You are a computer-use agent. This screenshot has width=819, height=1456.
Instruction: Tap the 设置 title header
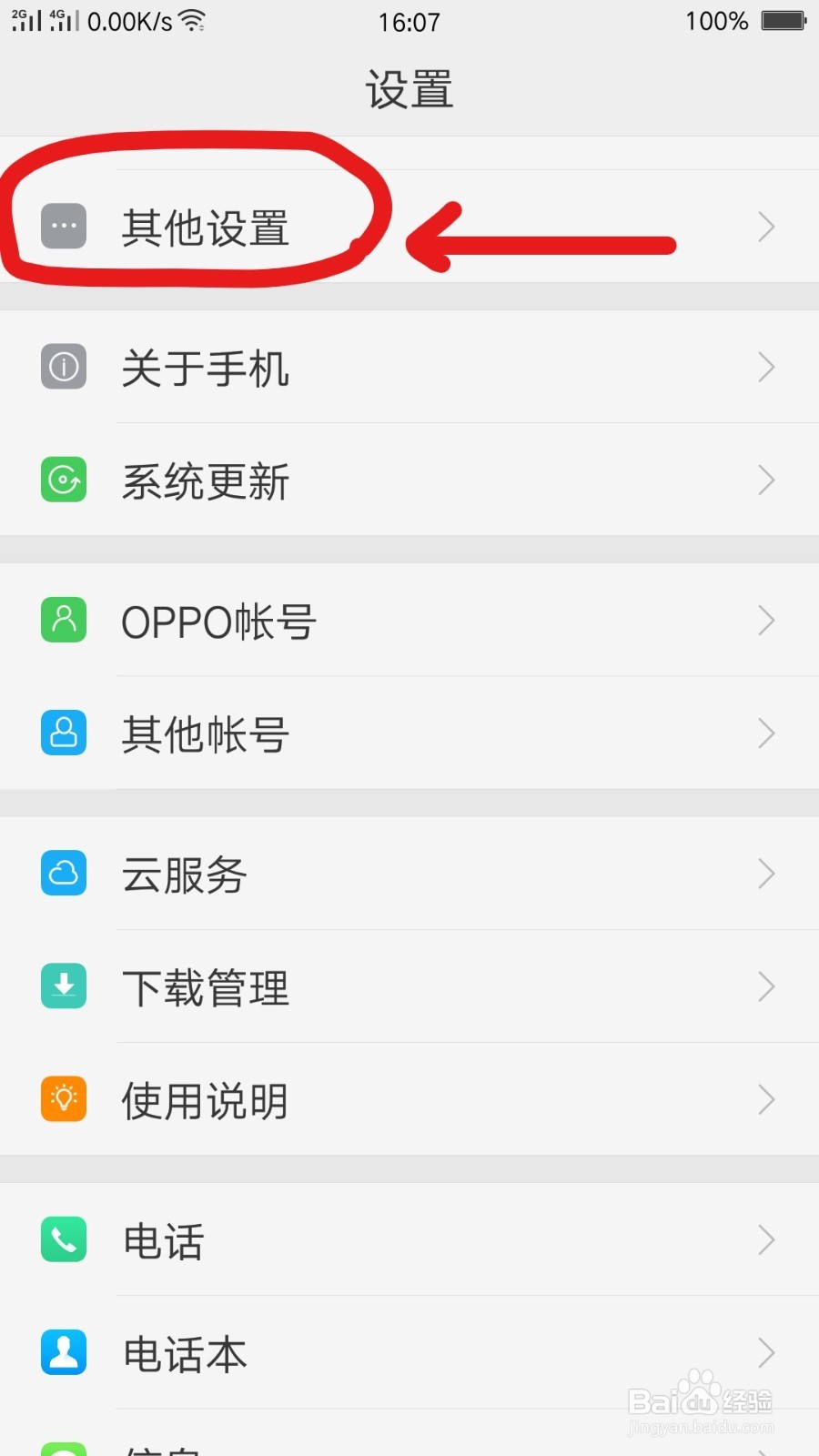[409, 87]
